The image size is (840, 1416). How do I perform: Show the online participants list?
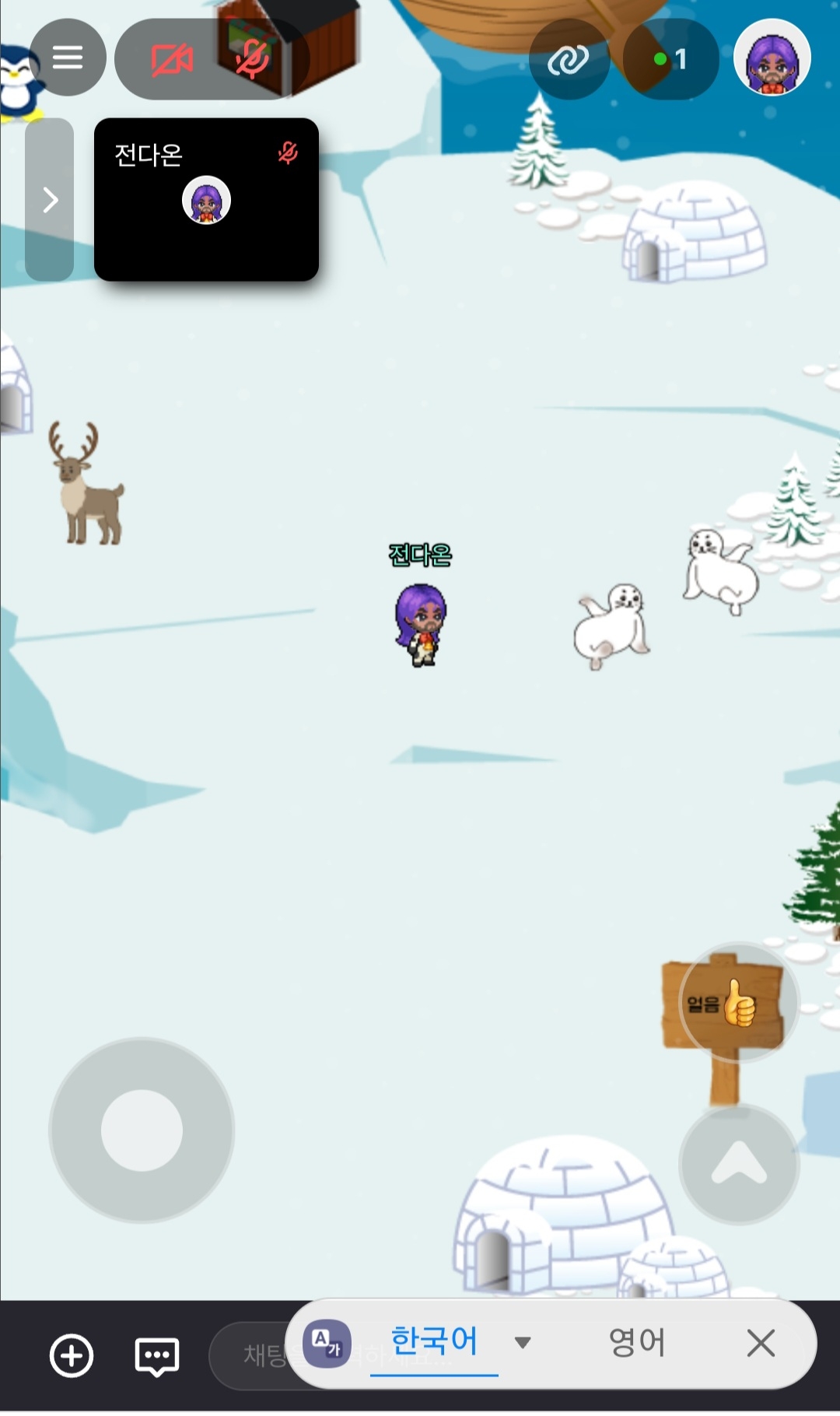670,60
